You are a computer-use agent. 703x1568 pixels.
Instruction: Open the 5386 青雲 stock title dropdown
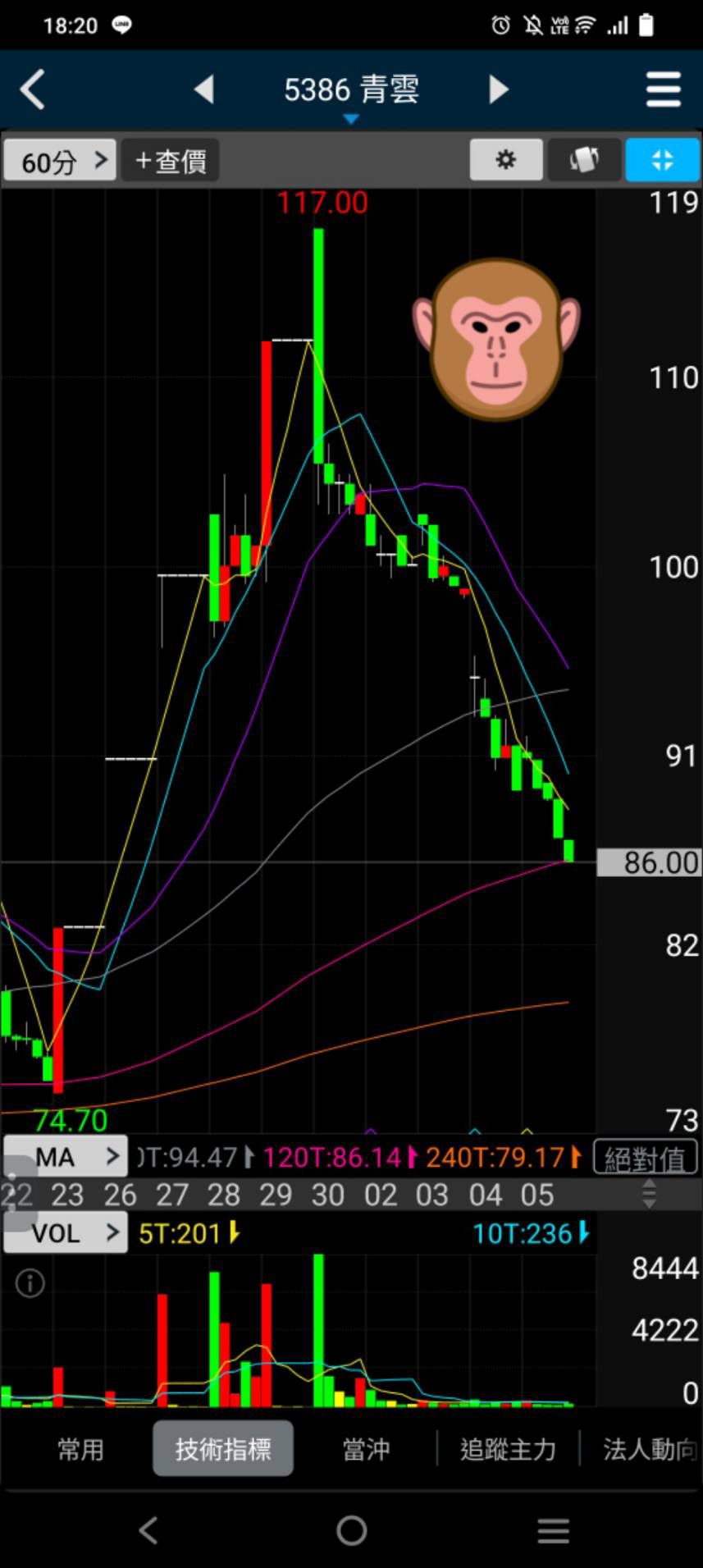[x=351, y=92]
